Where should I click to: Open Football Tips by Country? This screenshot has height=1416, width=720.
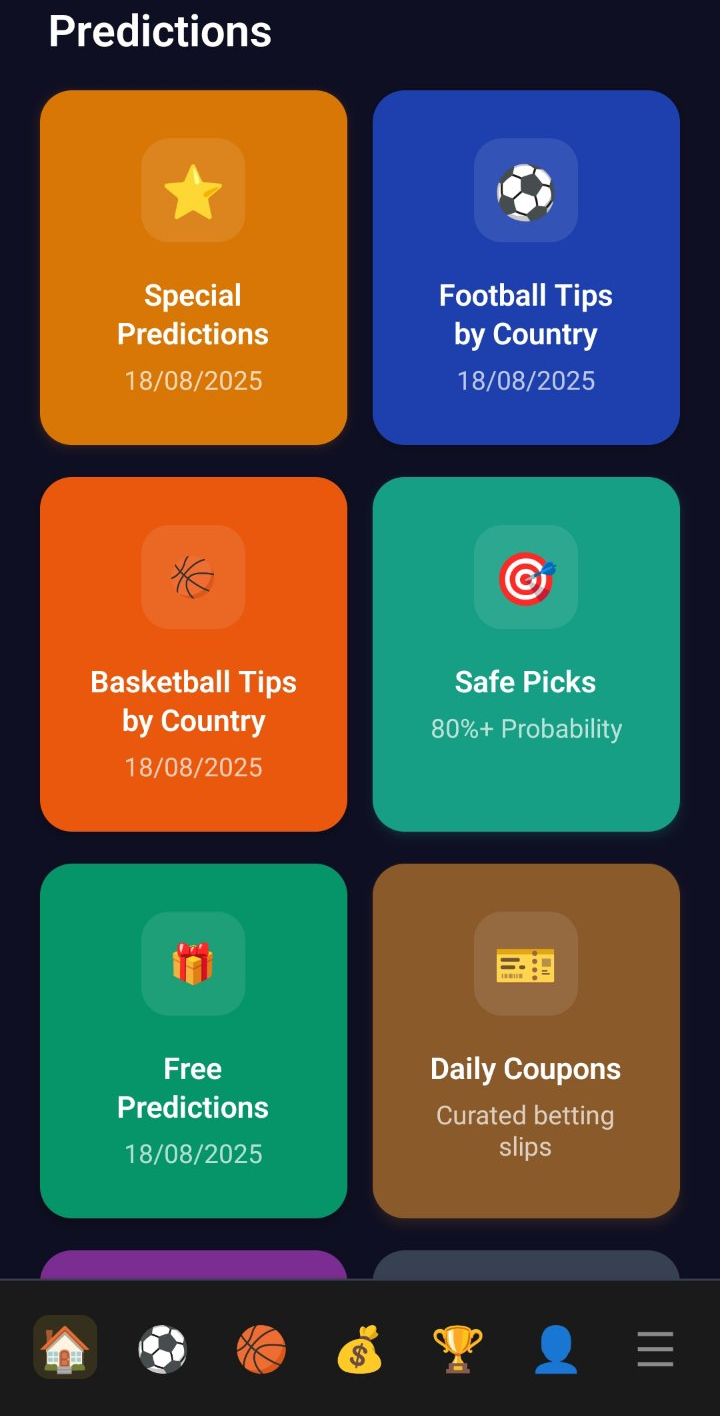coord(526,267)
